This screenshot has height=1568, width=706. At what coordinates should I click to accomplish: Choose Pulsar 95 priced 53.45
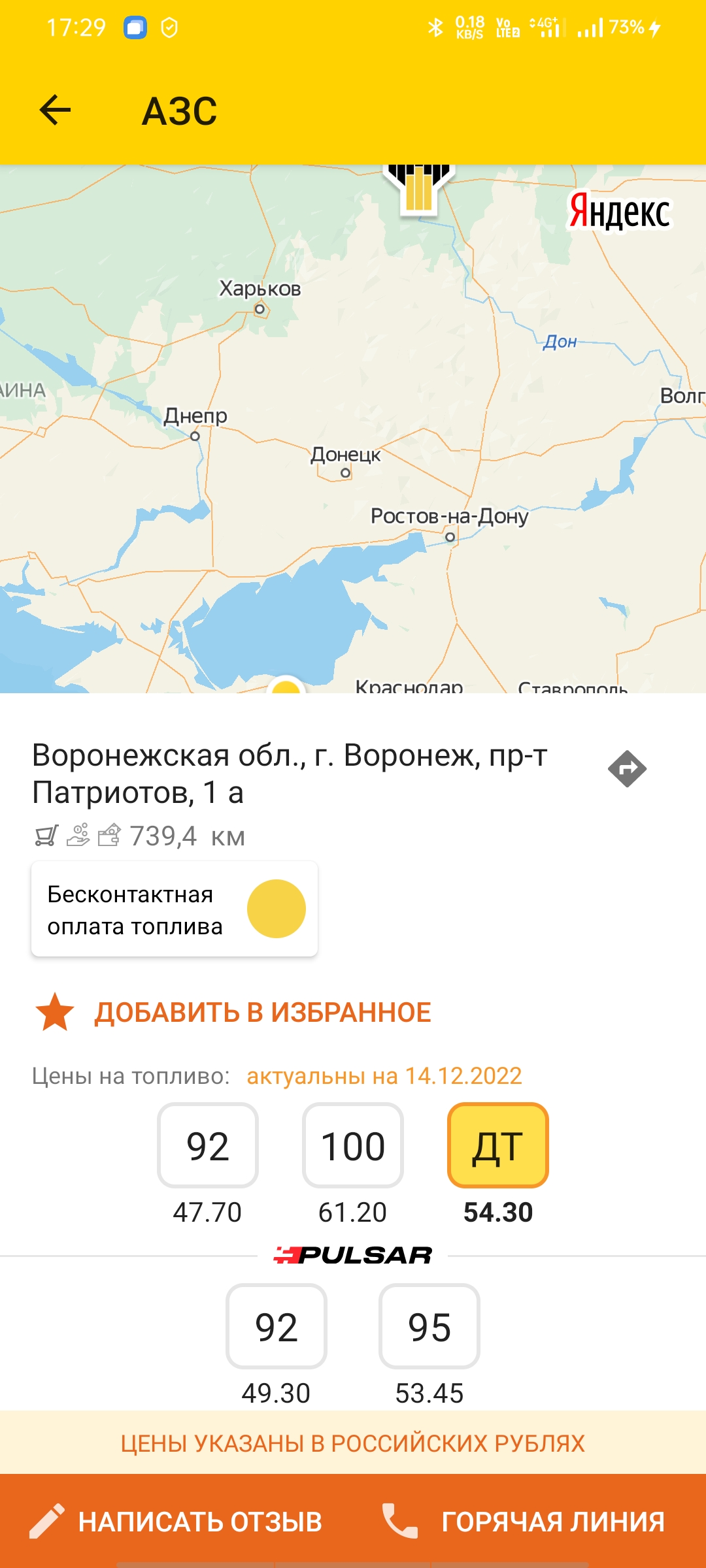[x=429, y=1326]
